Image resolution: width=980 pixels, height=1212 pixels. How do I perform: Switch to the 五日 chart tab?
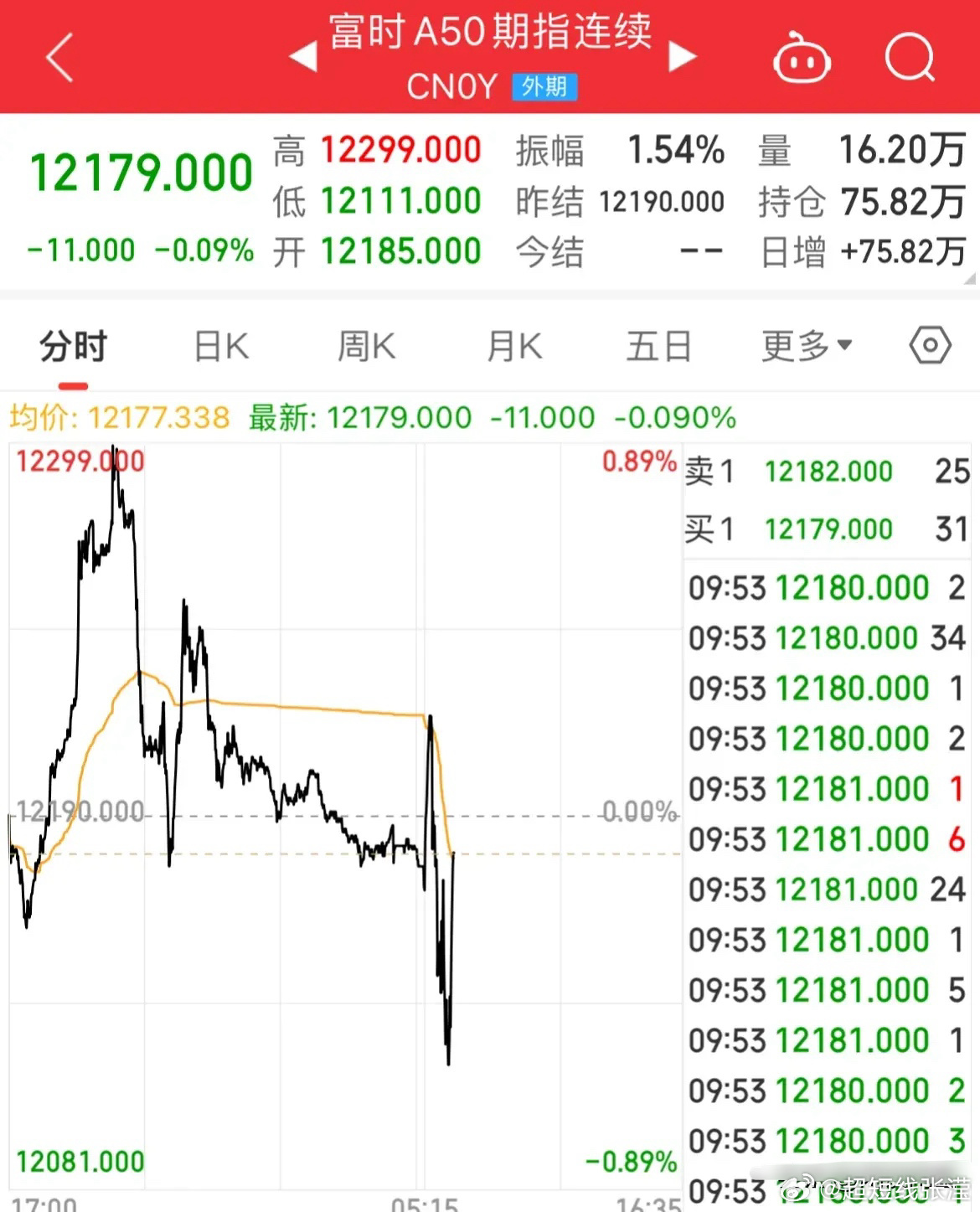click(658, 346)
